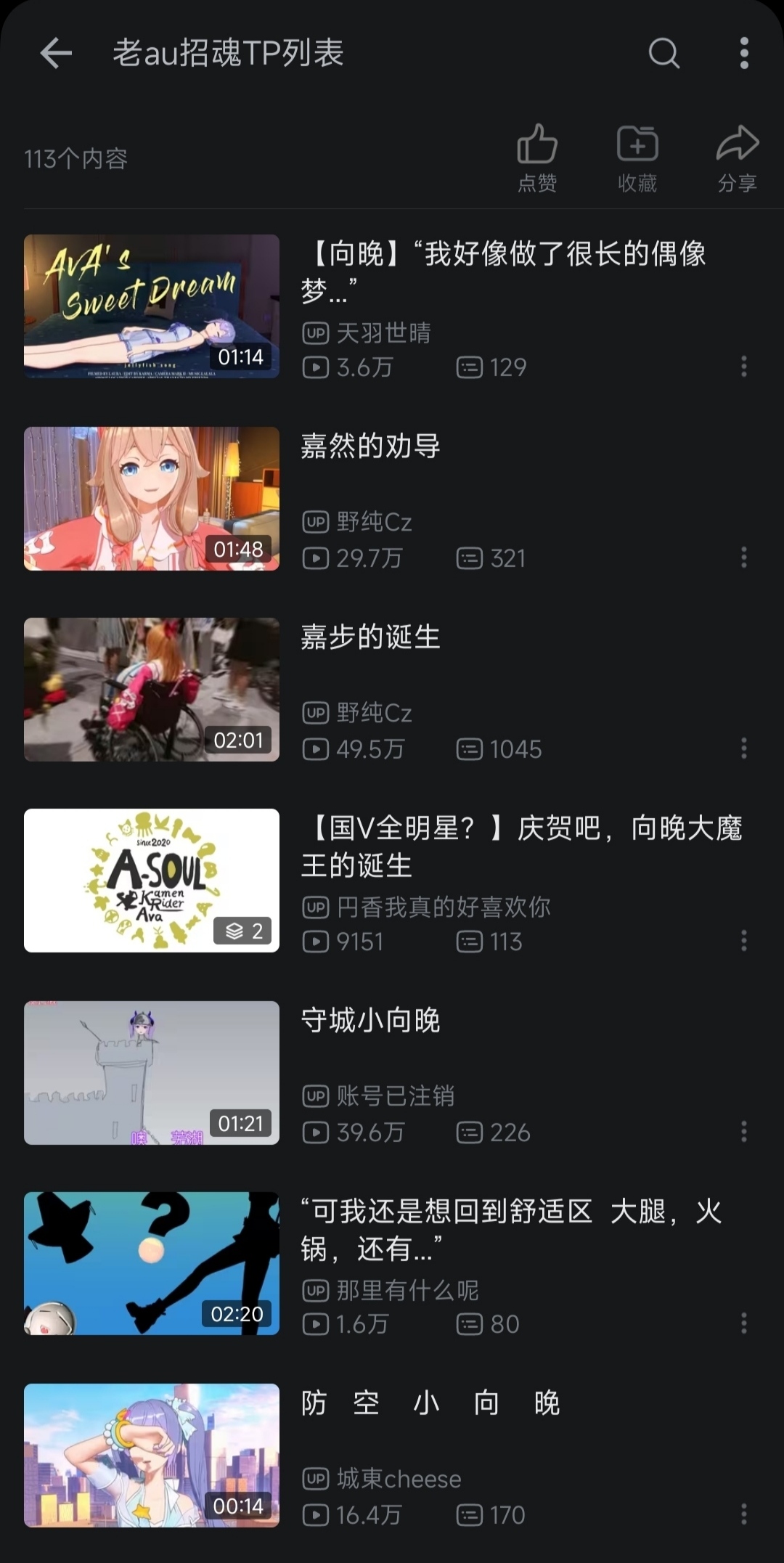
Task: Watch the 防空小向晚 video
Action: tap(152, 1455)
